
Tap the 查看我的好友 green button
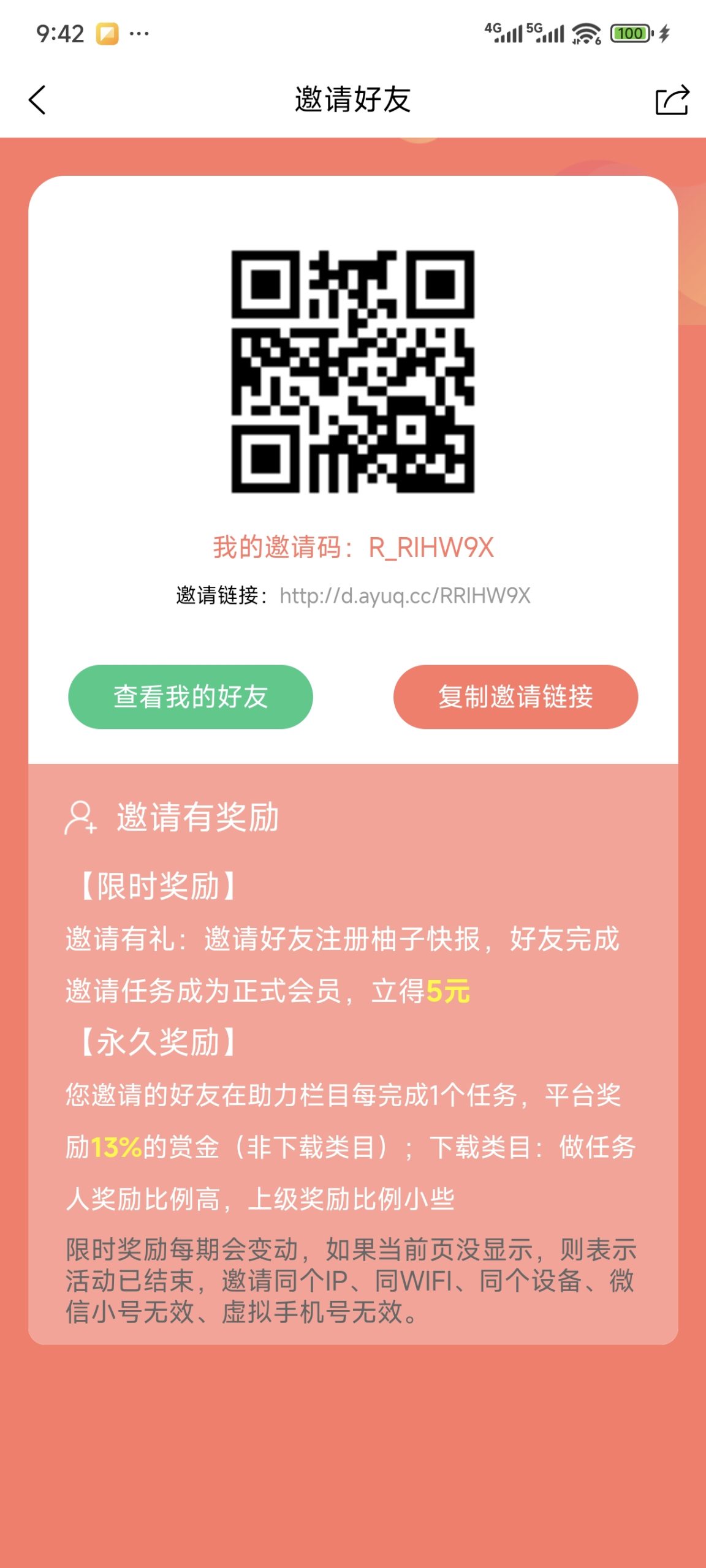pos(191,696)
